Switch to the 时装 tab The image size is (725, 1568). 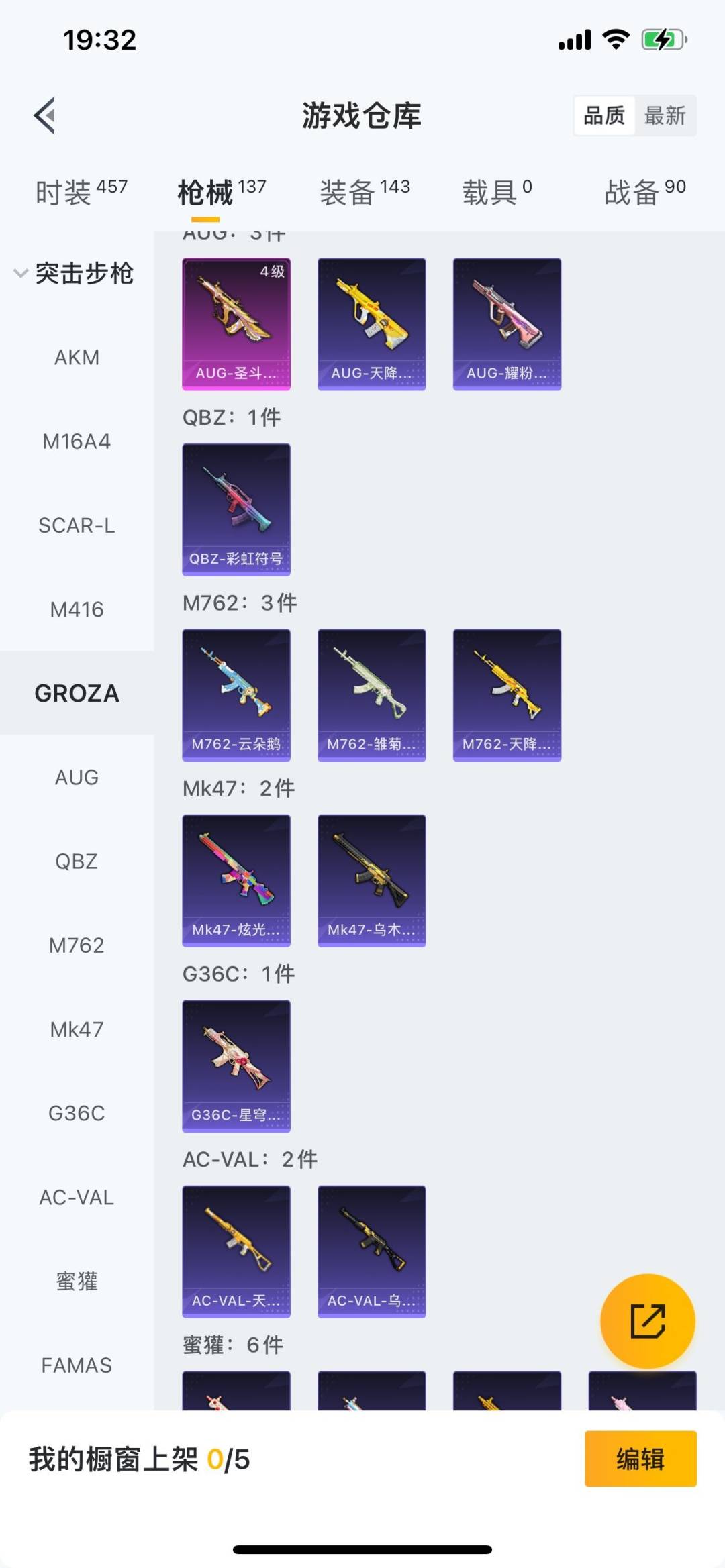coord(81,193)
